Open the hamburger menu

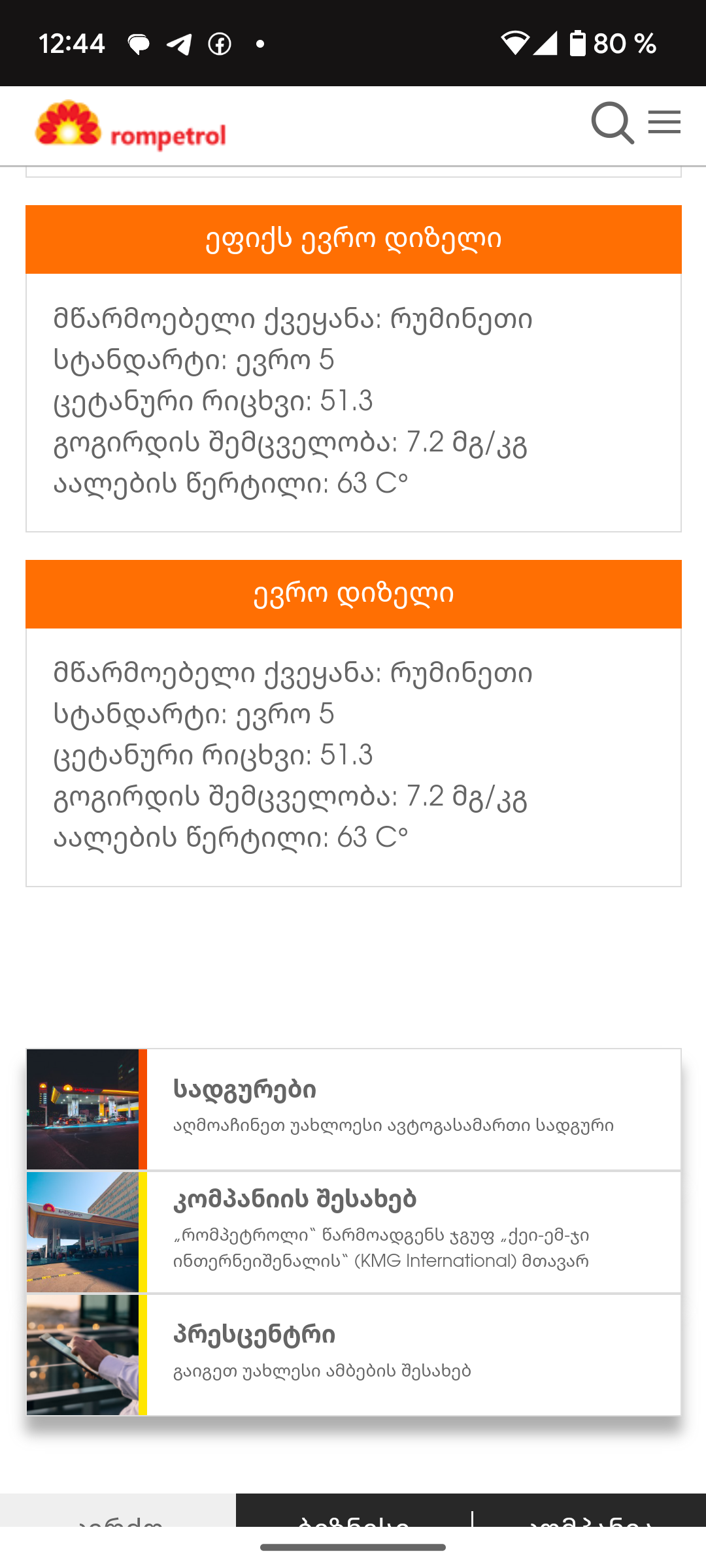pos(664,122)
